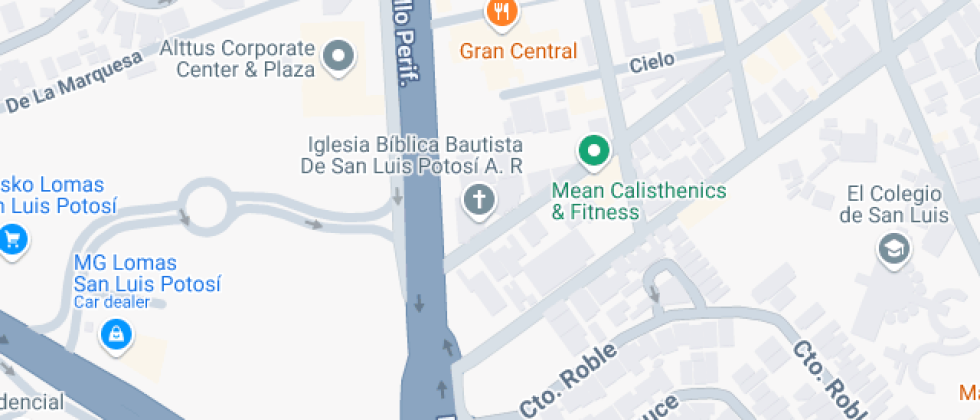Select the El Colegio de San Luis pin
This screenshot has height=420, width=980.
tap(892, 248)
